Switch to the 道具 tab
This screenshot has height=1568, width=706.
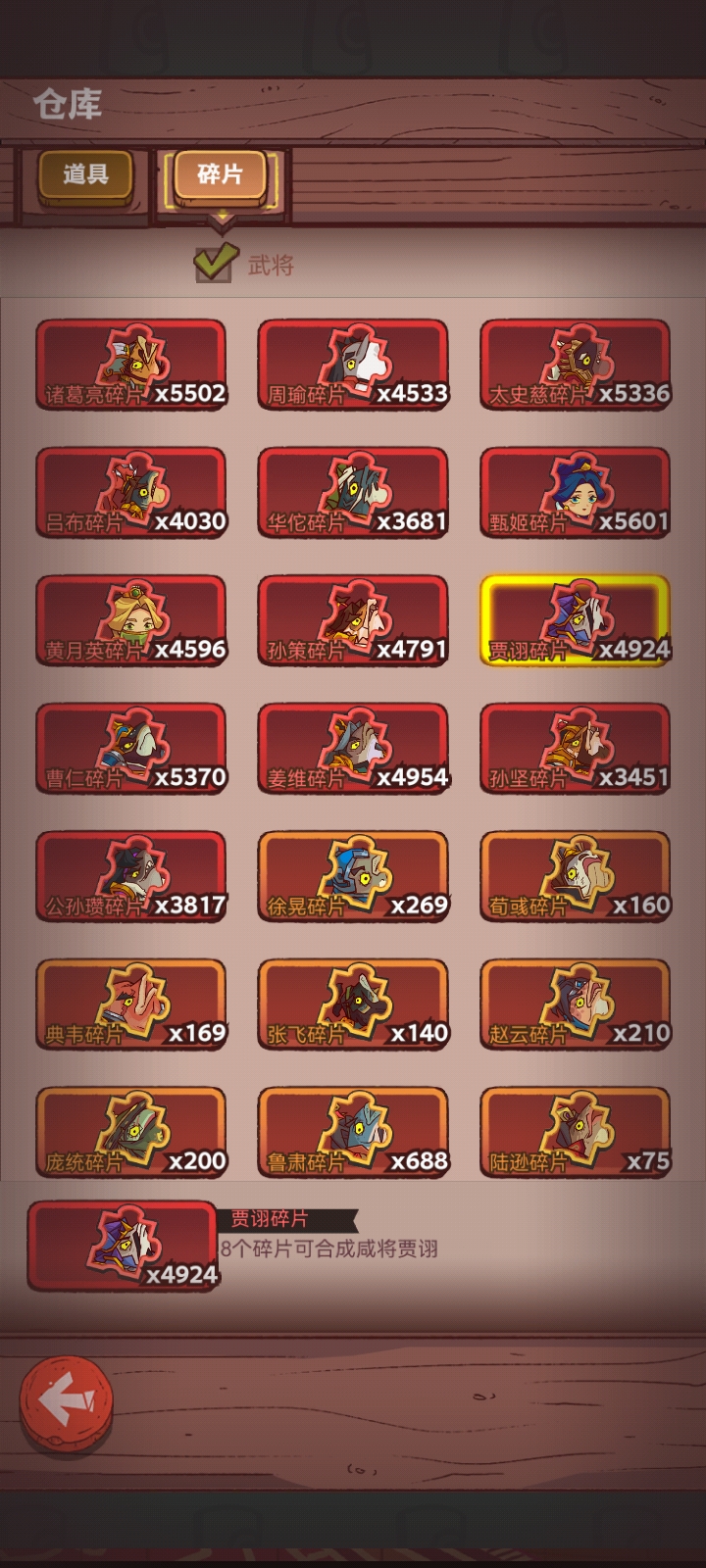click(85, 176)
